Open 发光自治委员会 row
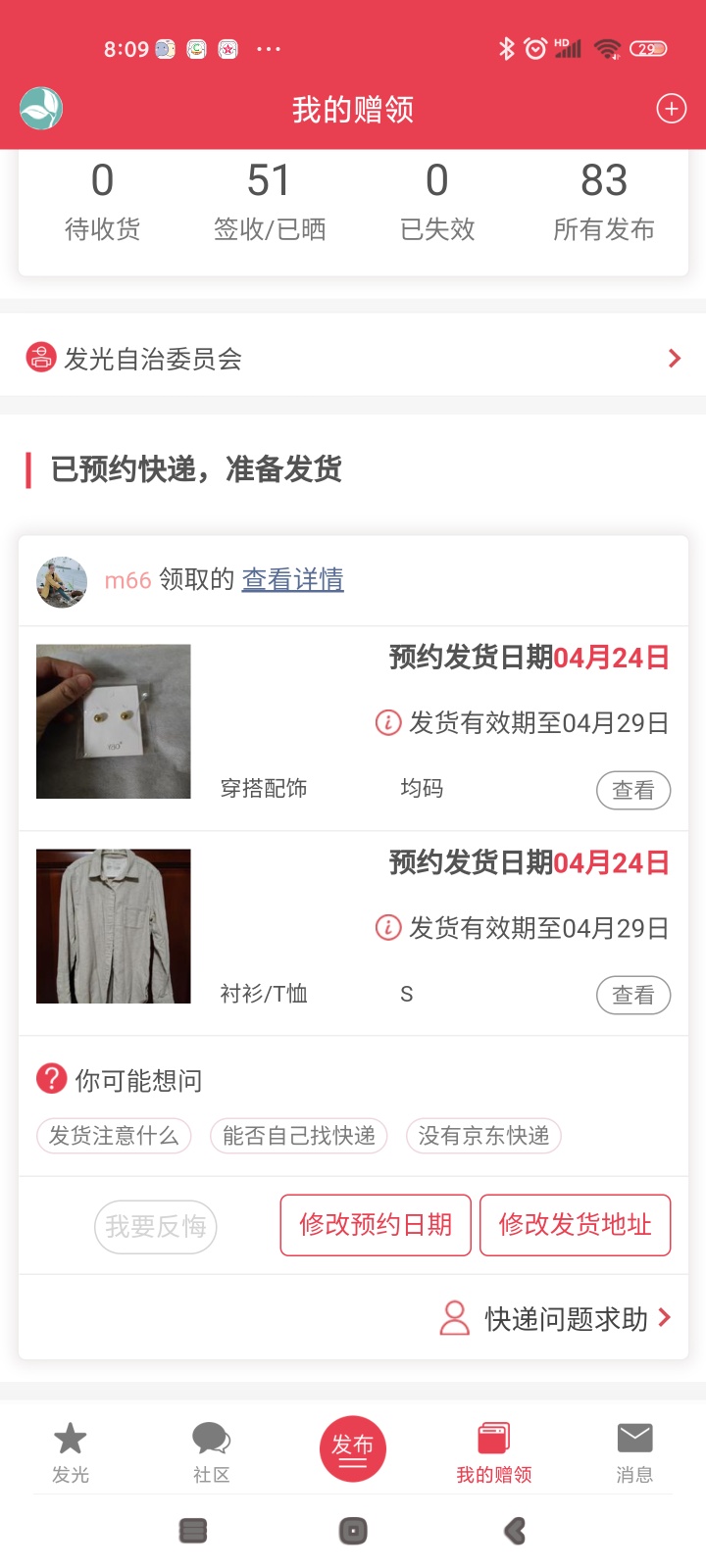This screenshot has width=706, height=1568. pos(353,359)
